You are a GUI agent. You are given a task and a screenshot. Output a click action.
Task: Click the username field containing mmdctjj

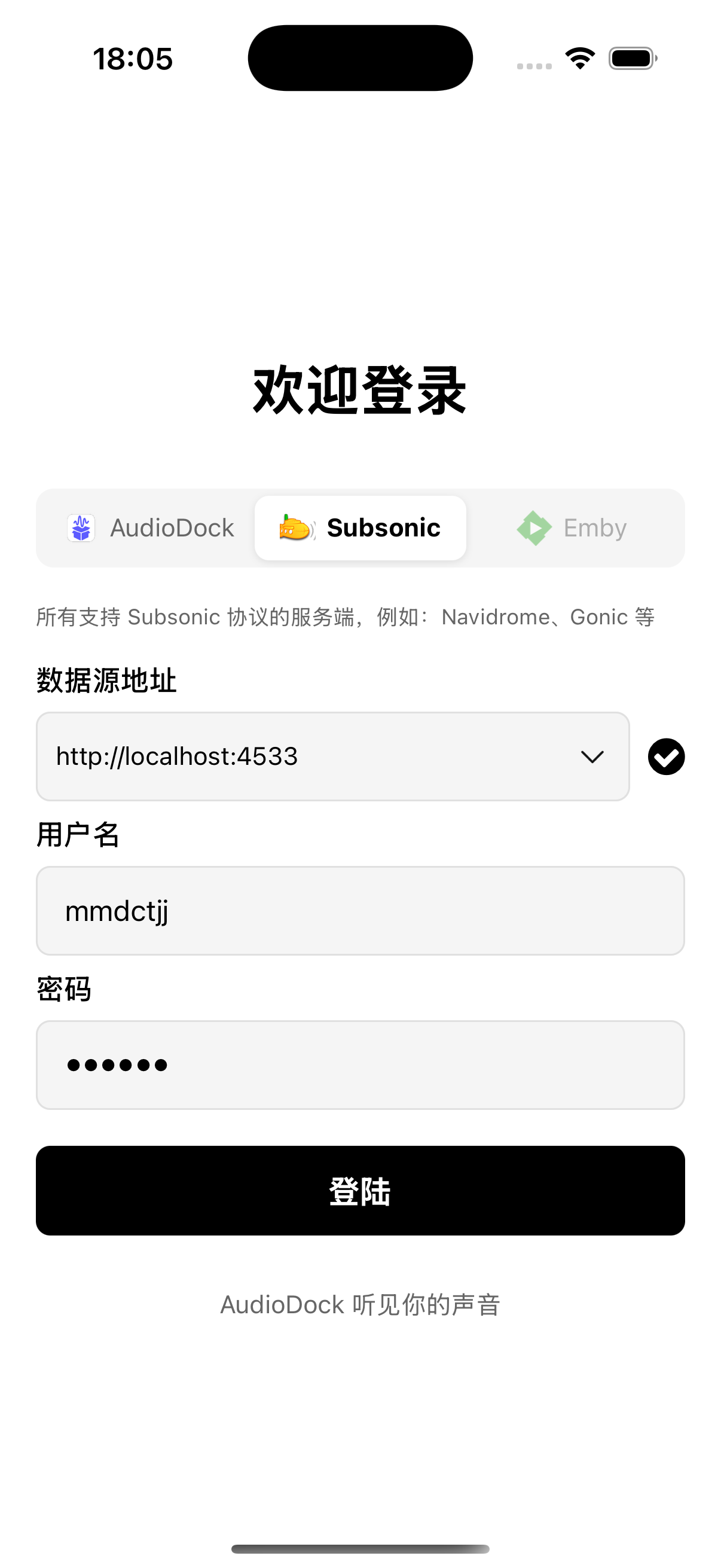pos(360,911)
